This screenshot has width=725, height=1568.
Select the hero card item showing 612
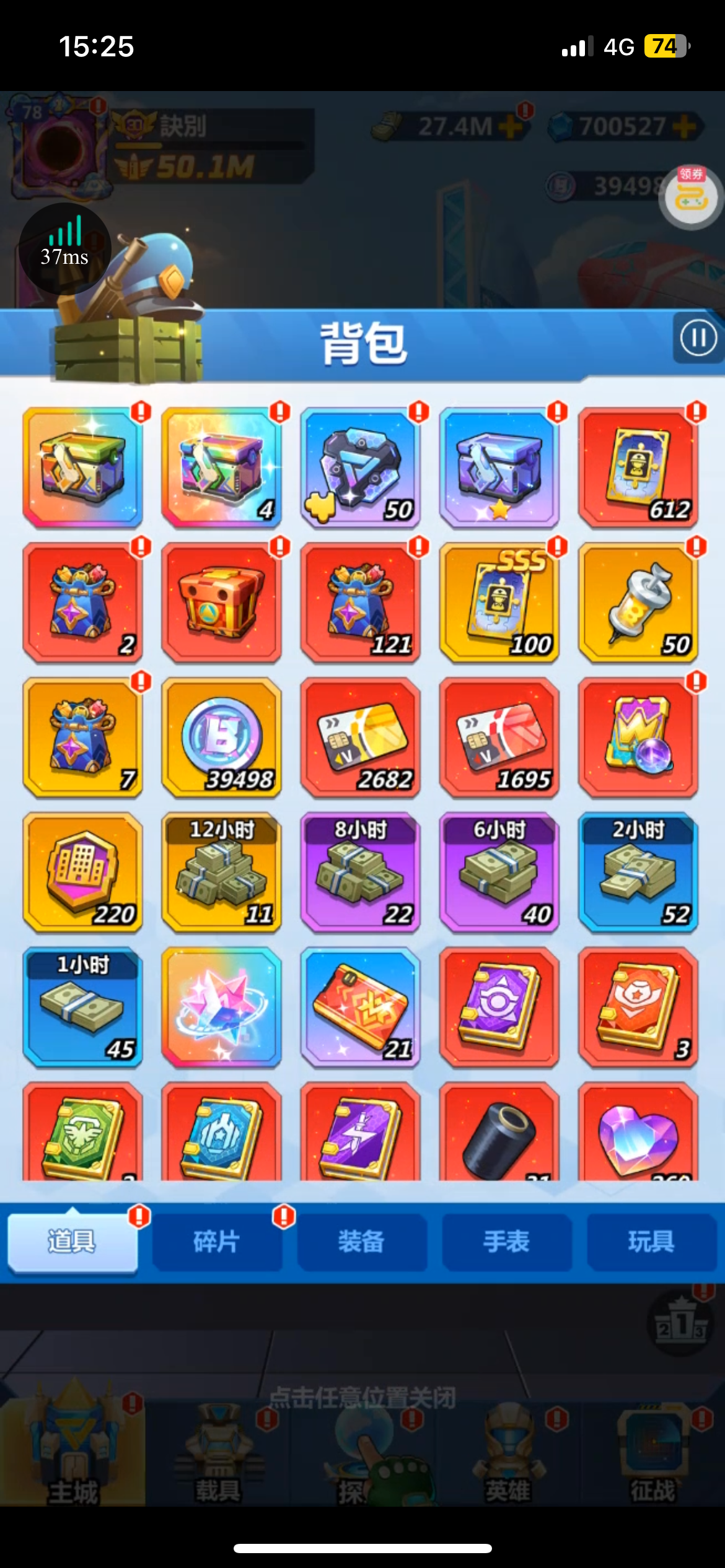pyautogui.click(x=638, y=467)
